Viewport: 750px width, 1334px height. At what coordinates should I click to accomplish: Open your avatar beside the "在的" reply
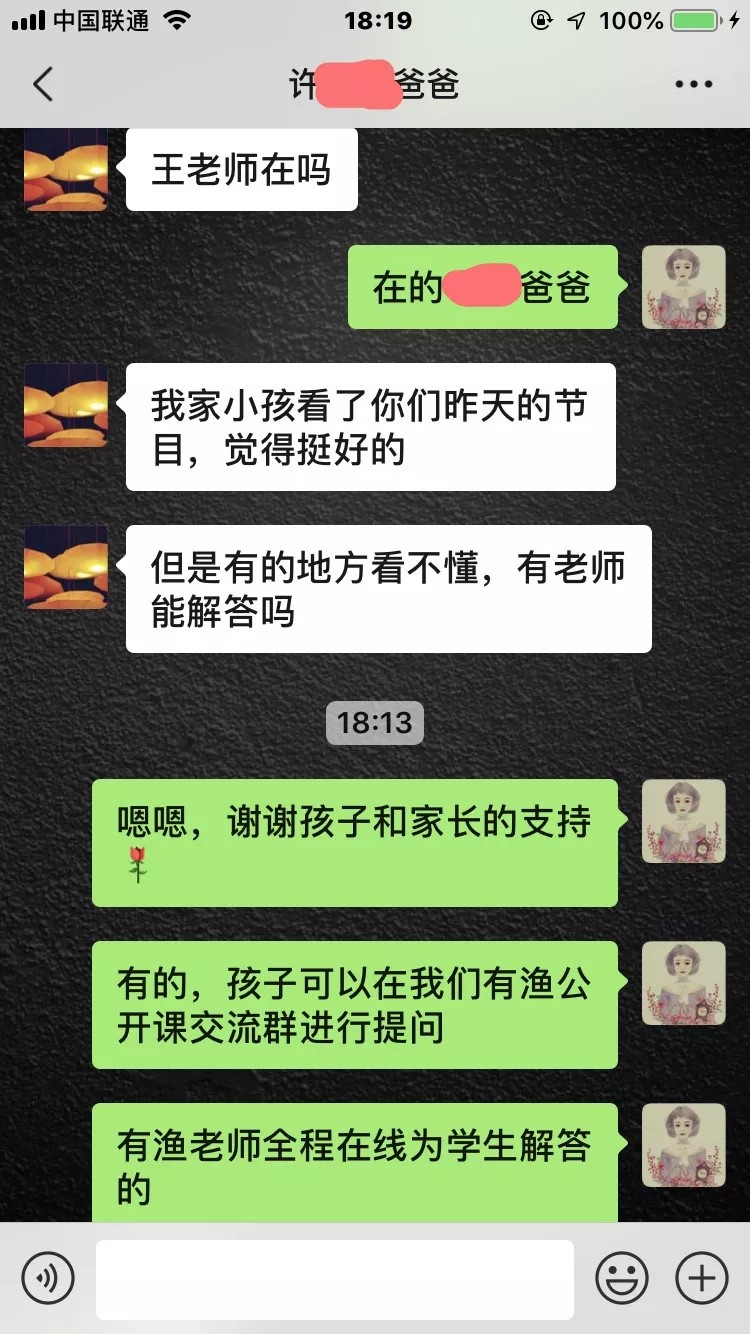coord(683,287)
